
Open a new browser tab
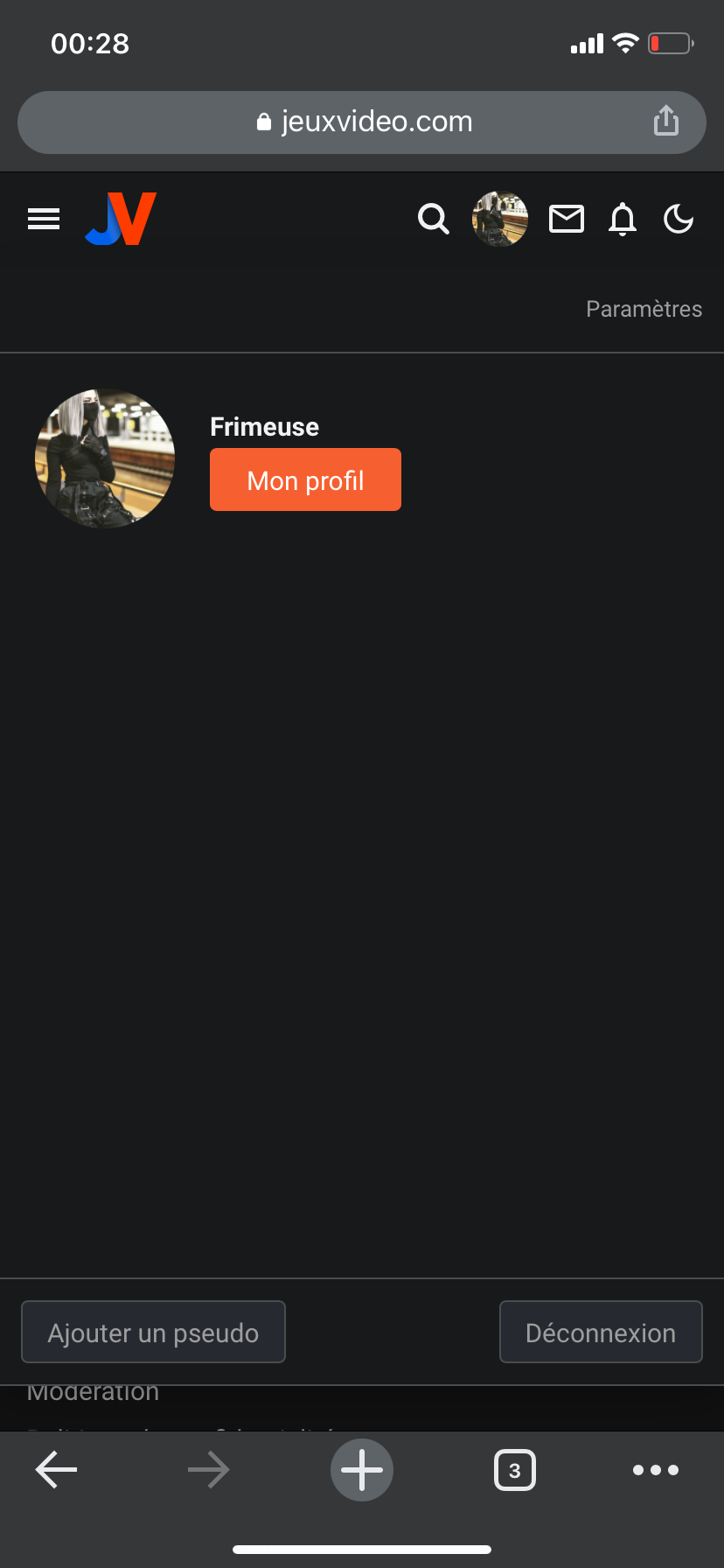point(362,1470)
